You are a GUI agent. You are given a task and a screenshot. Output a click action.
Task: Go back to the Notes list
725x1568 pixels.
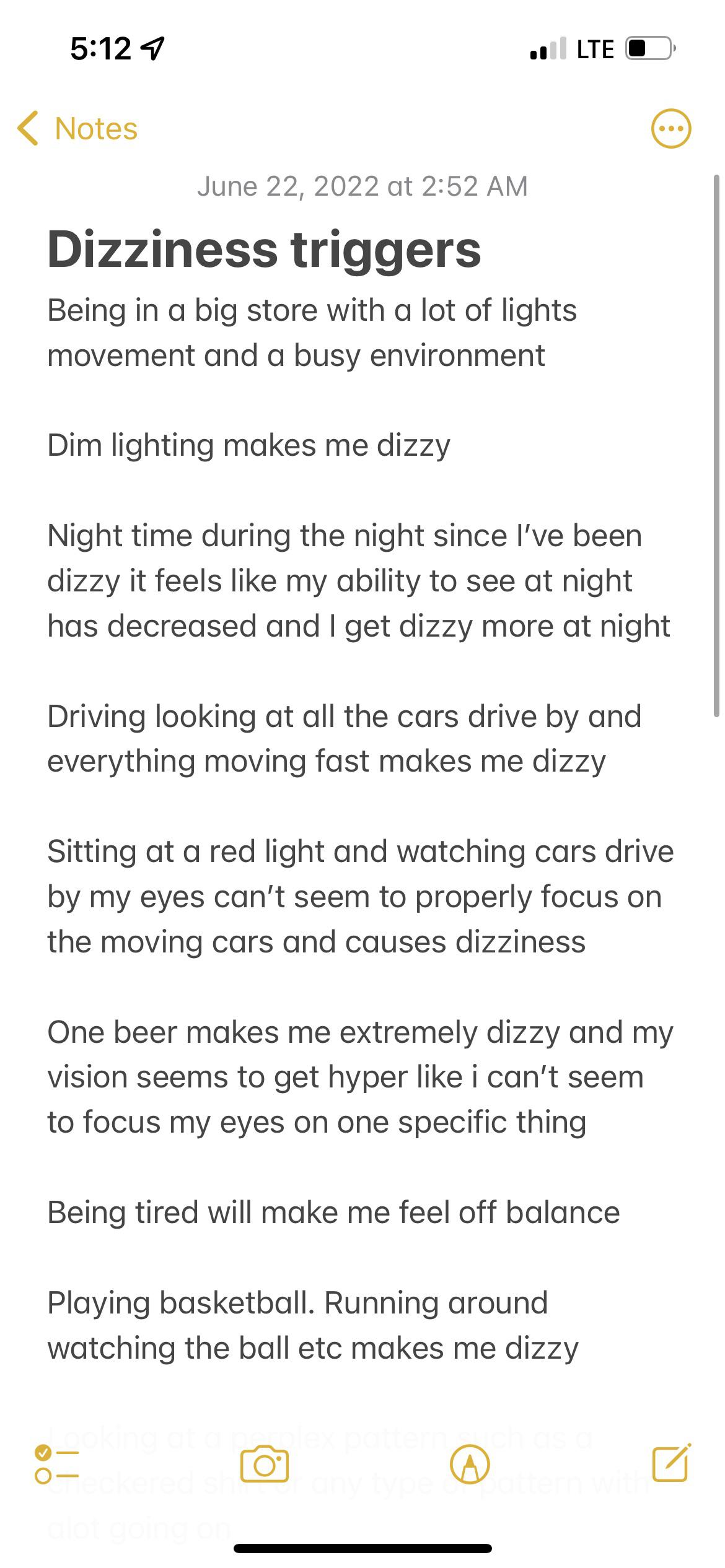point(77,129)
